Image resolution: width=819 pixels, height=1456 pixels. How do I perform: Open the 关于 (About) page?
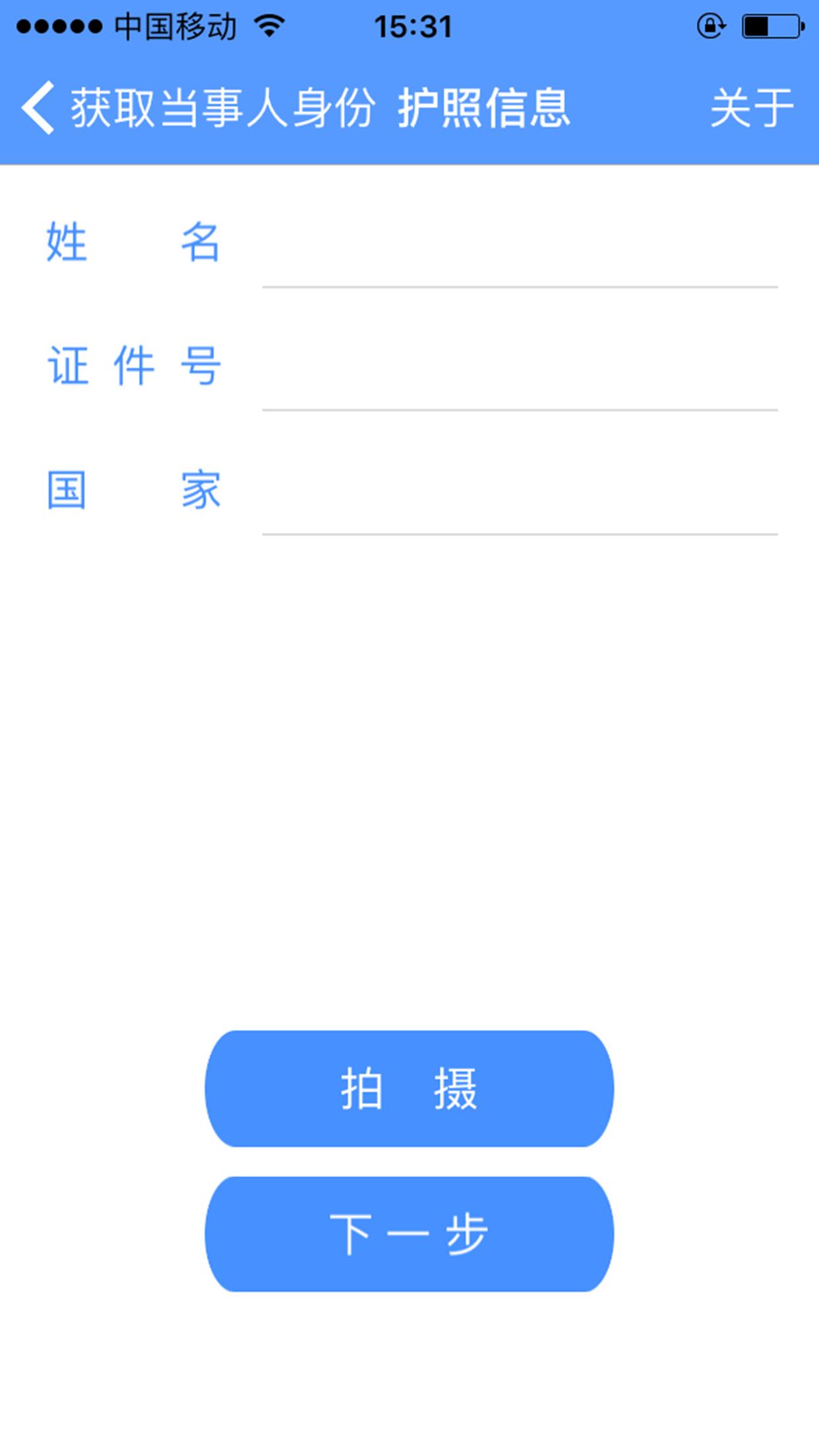pos(754,107)
